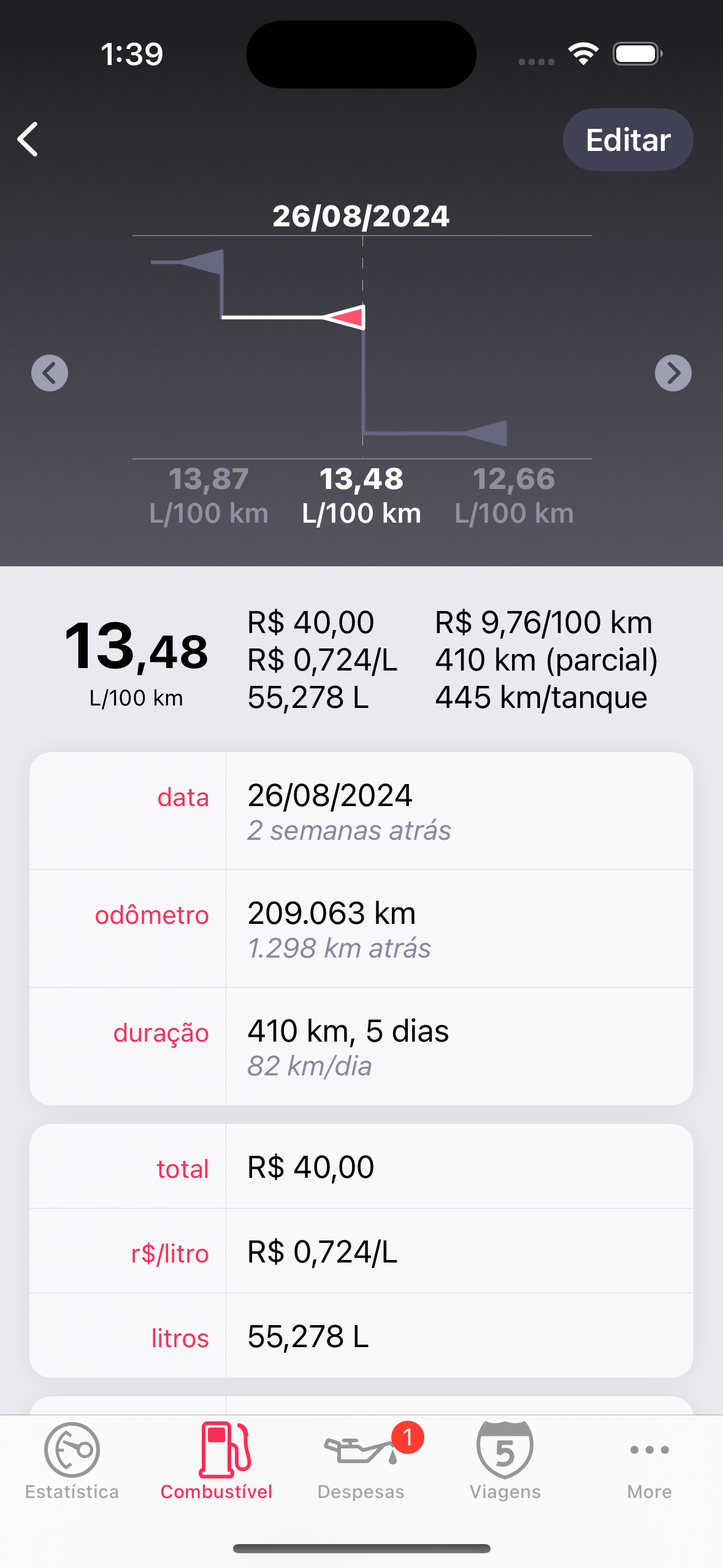Select the 13,87 L/100 km entry
The height and width of the screenshot is (1568, 723).
[209, 496]
